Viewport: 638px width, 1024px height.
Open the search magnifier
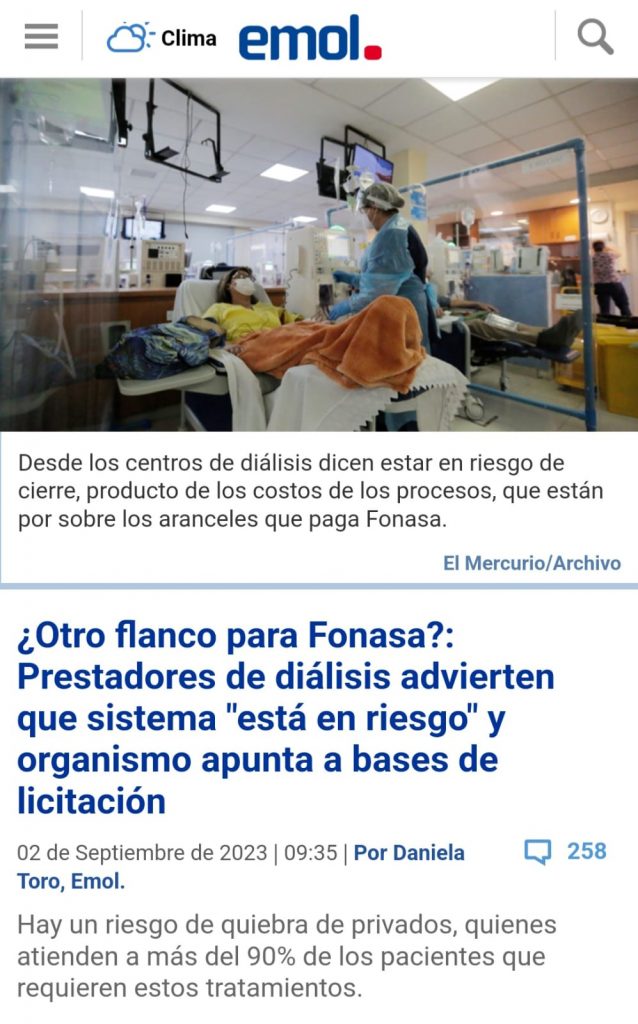point(595,37)
